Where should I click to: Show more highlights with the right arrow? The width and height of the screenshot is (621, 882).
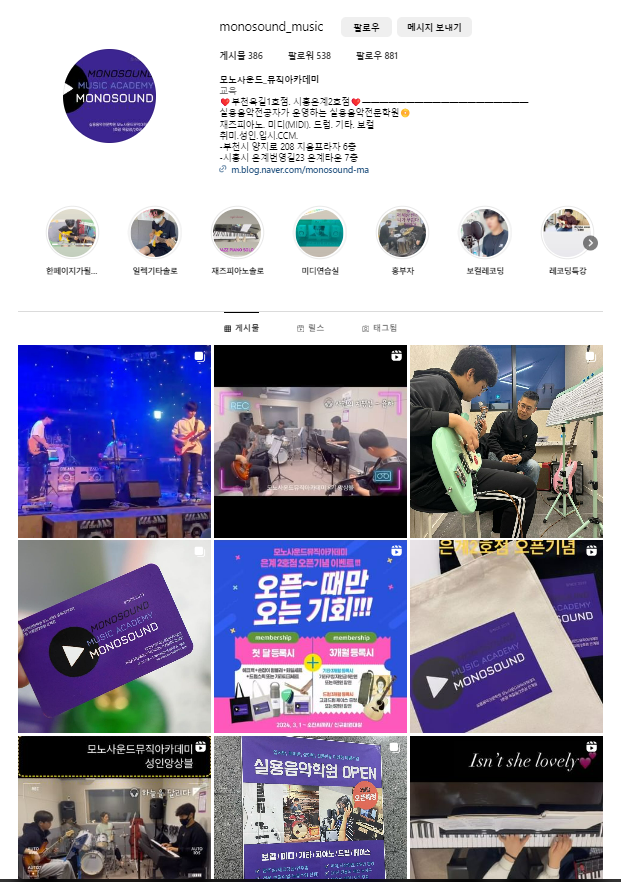click(x=591, y=242)
